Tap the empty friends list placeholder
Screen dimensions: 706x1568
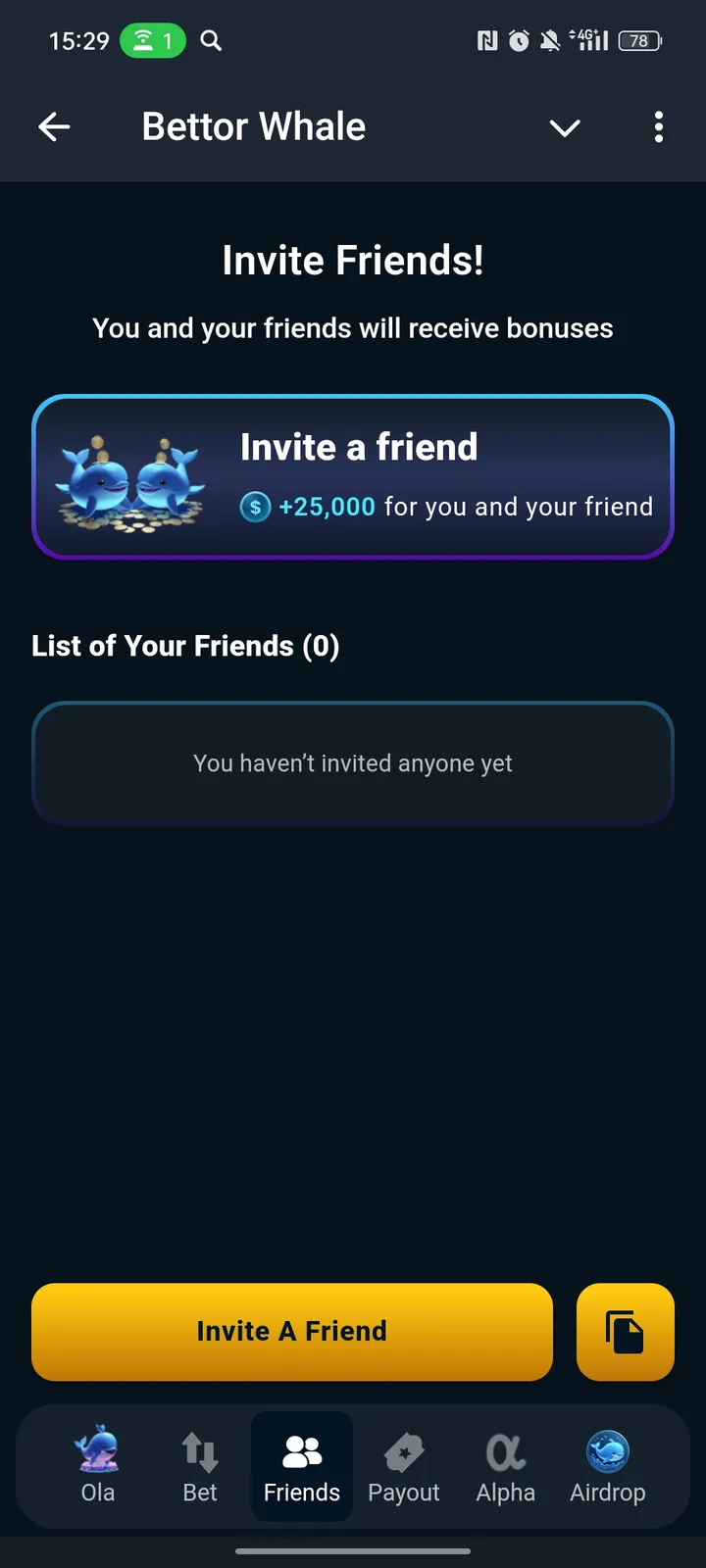click(x=353, y=763)
